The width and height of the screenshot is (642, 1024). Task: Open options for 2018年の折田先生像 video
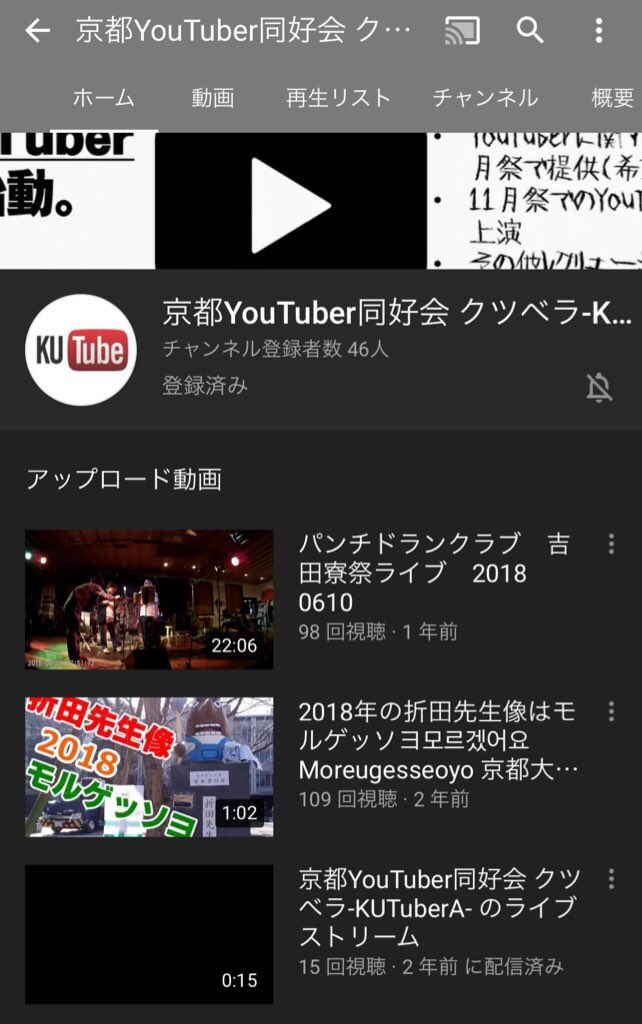[x=611, y=712]
